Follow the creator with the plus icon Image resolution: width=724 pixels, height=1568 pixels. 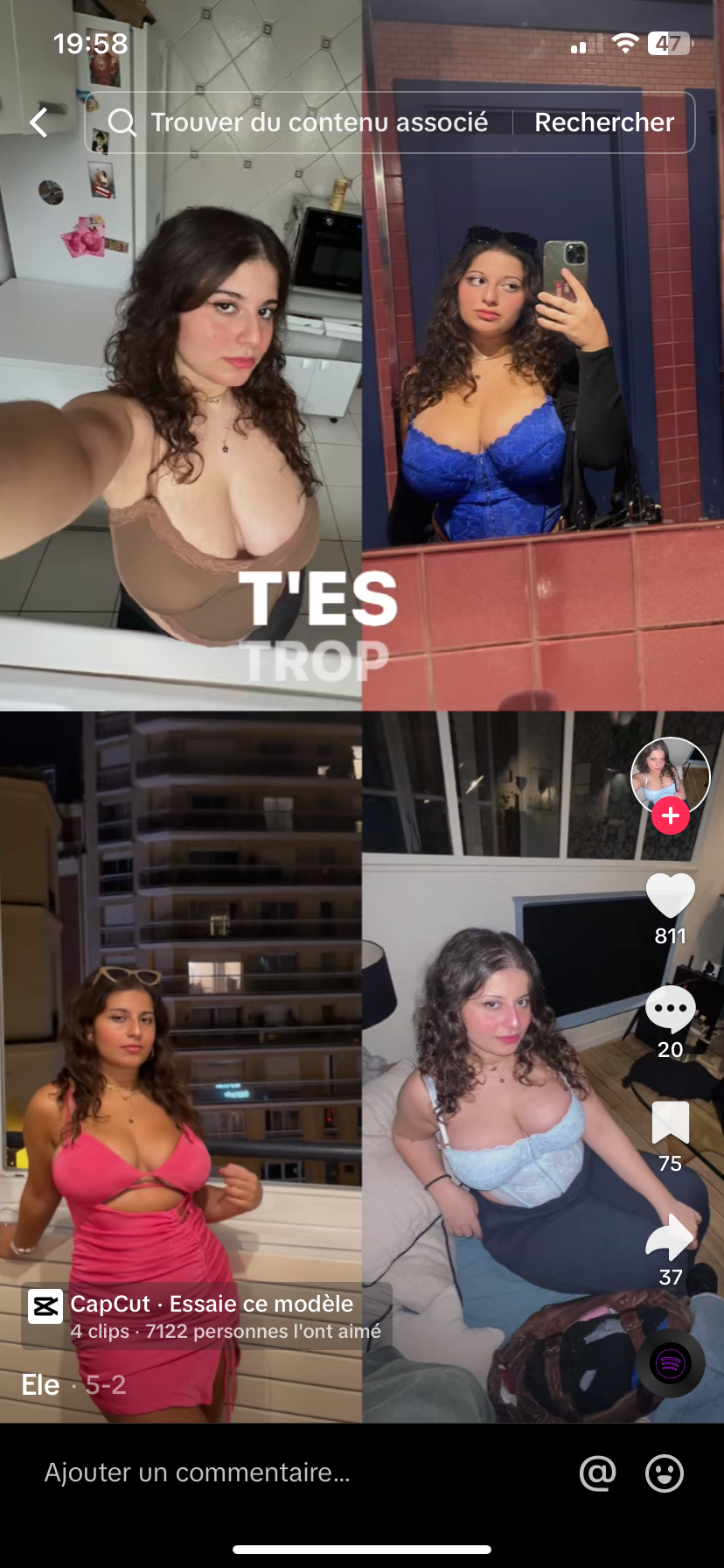tap(671, 815)
